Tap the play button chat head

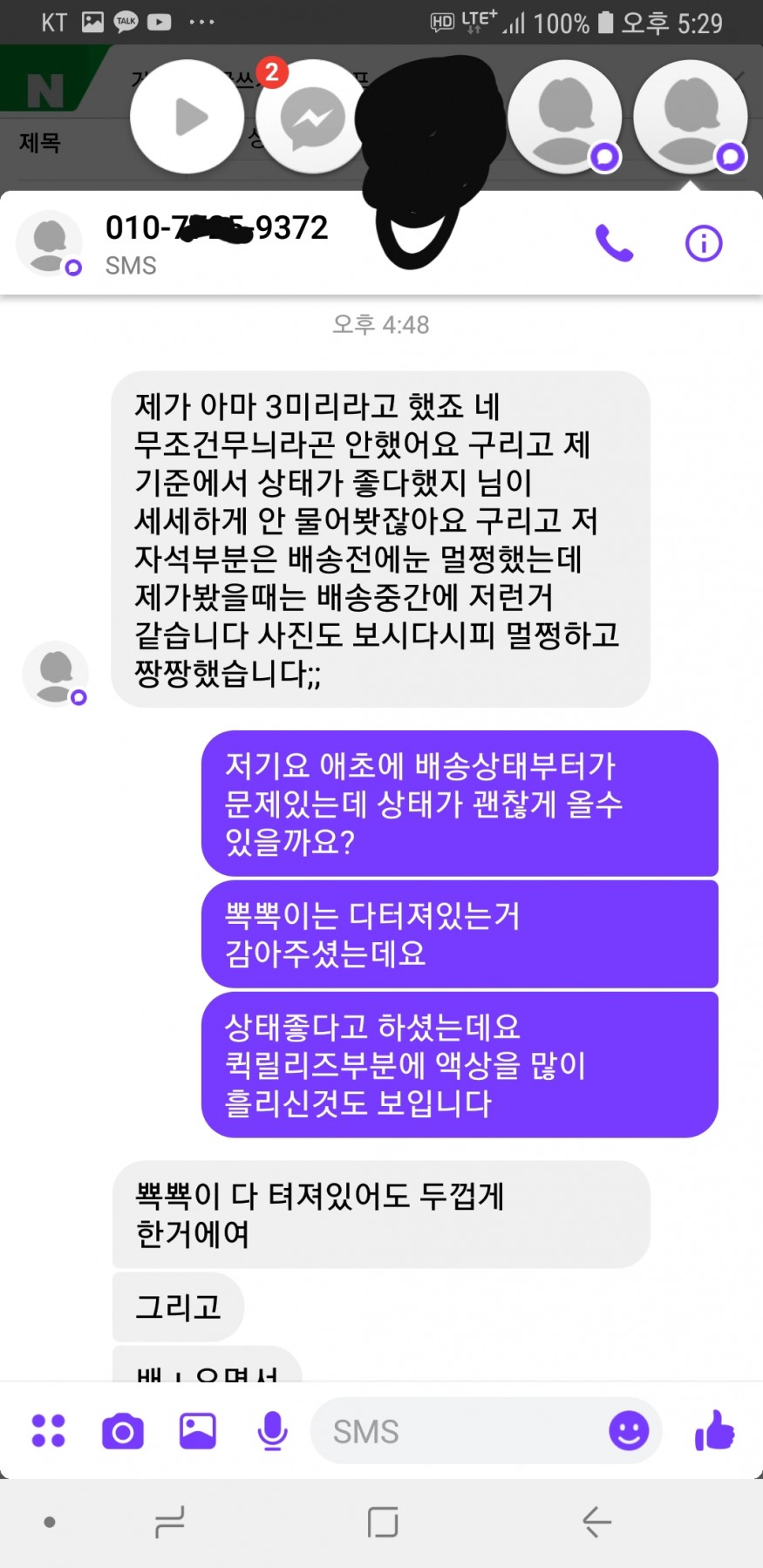click(187, 118)
